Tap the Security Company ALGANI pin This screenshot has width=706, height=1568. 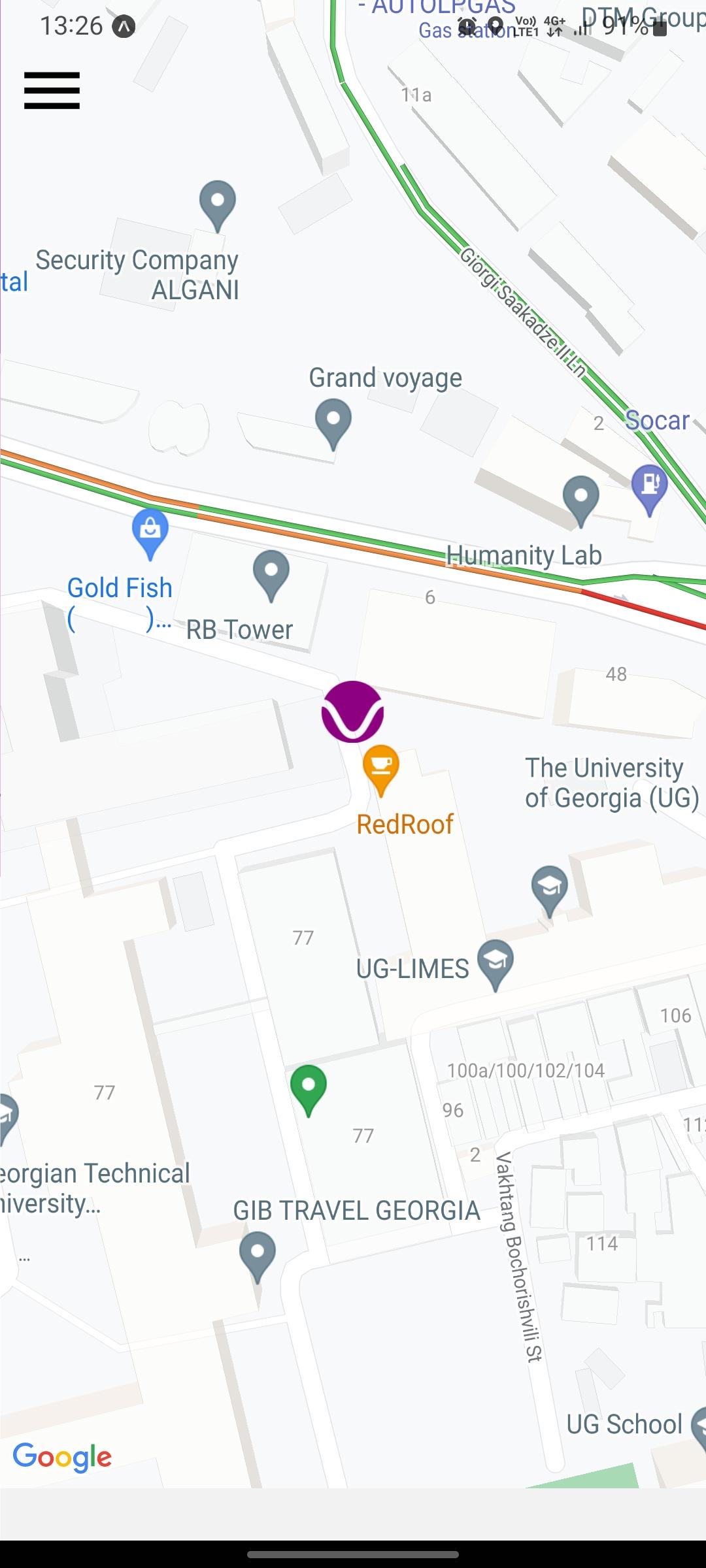pyautogui.click(x=218, y=206)
